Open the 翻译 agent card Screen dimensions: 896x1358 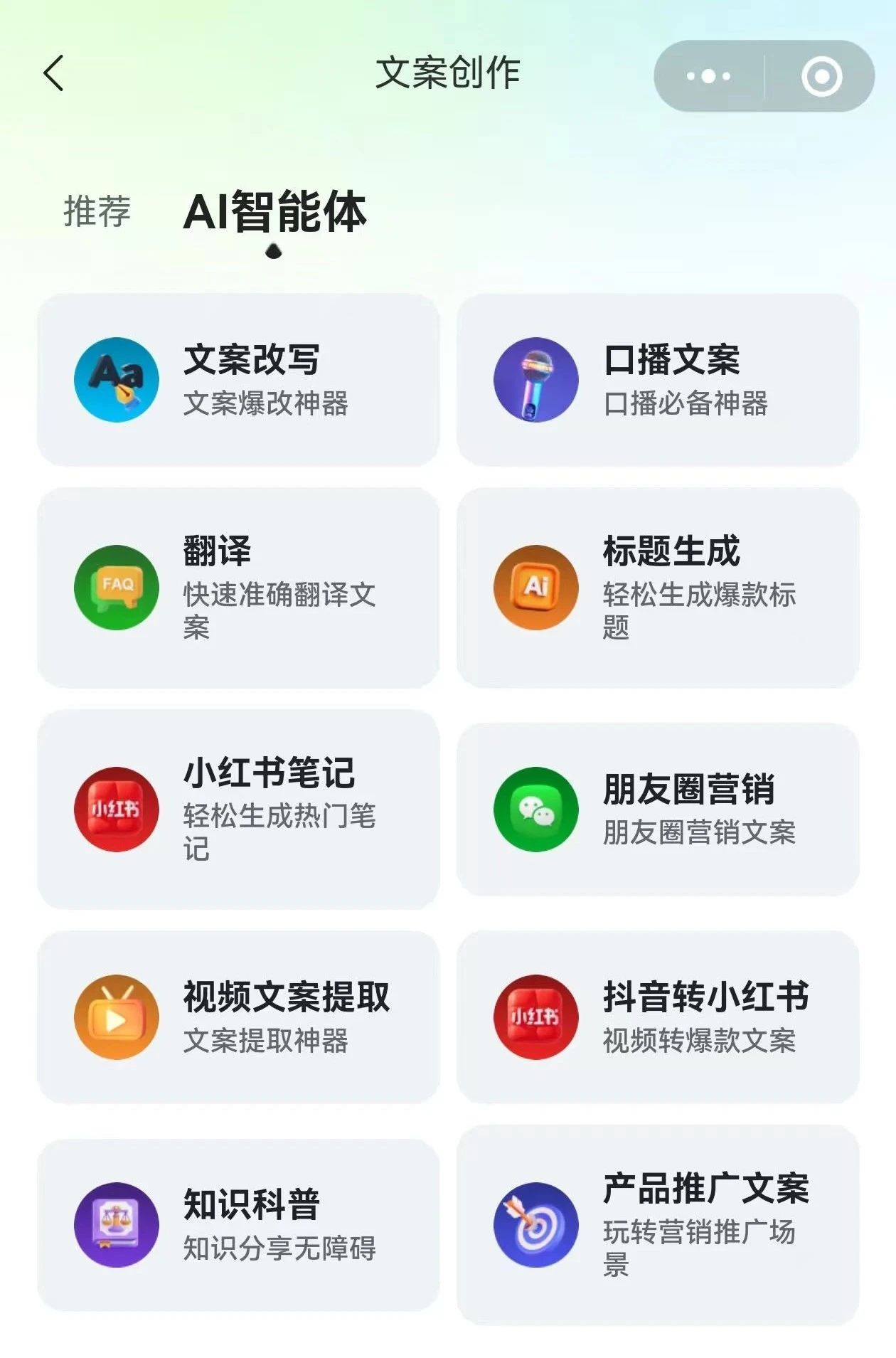(238, 588)
